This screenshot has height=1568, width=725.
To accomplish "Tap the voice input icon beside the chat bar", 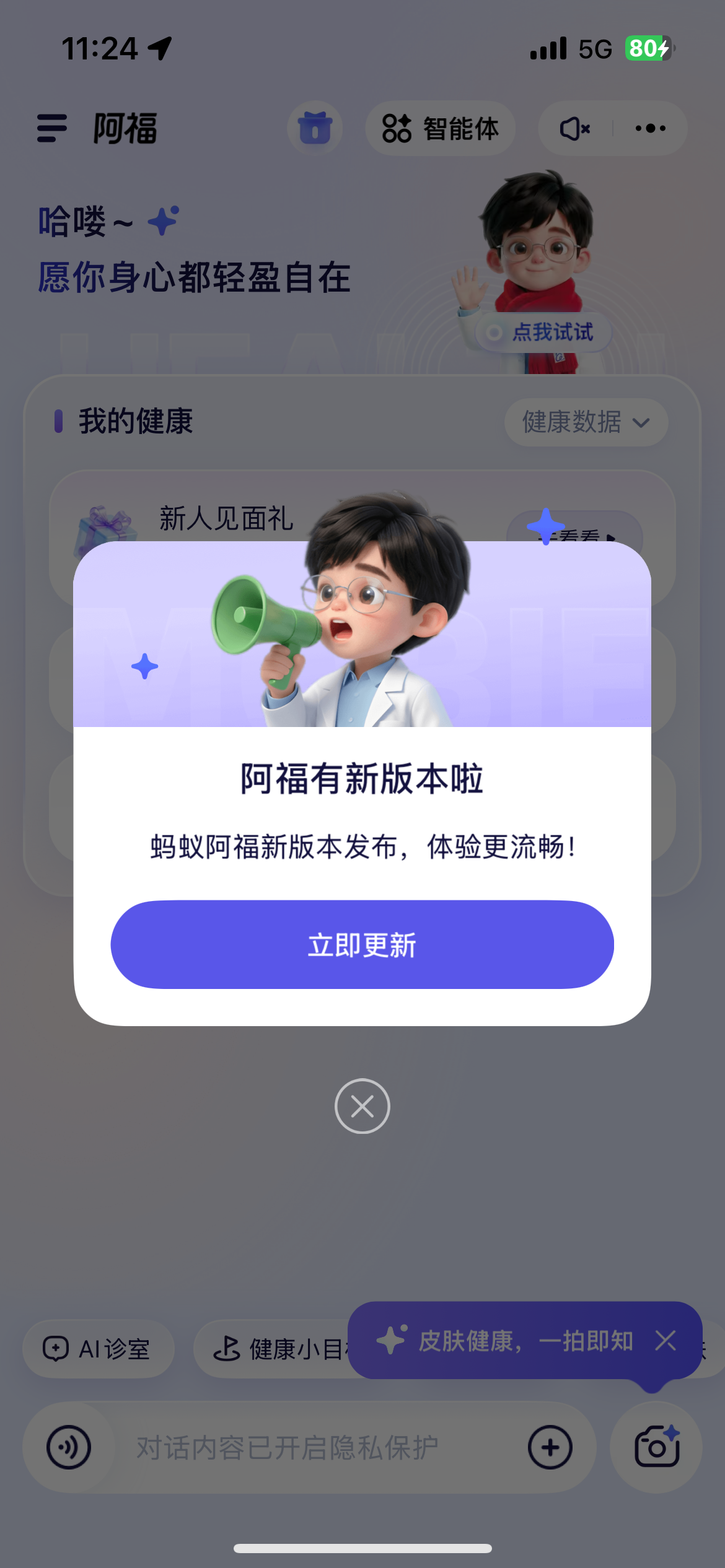I will point(69,1447).
